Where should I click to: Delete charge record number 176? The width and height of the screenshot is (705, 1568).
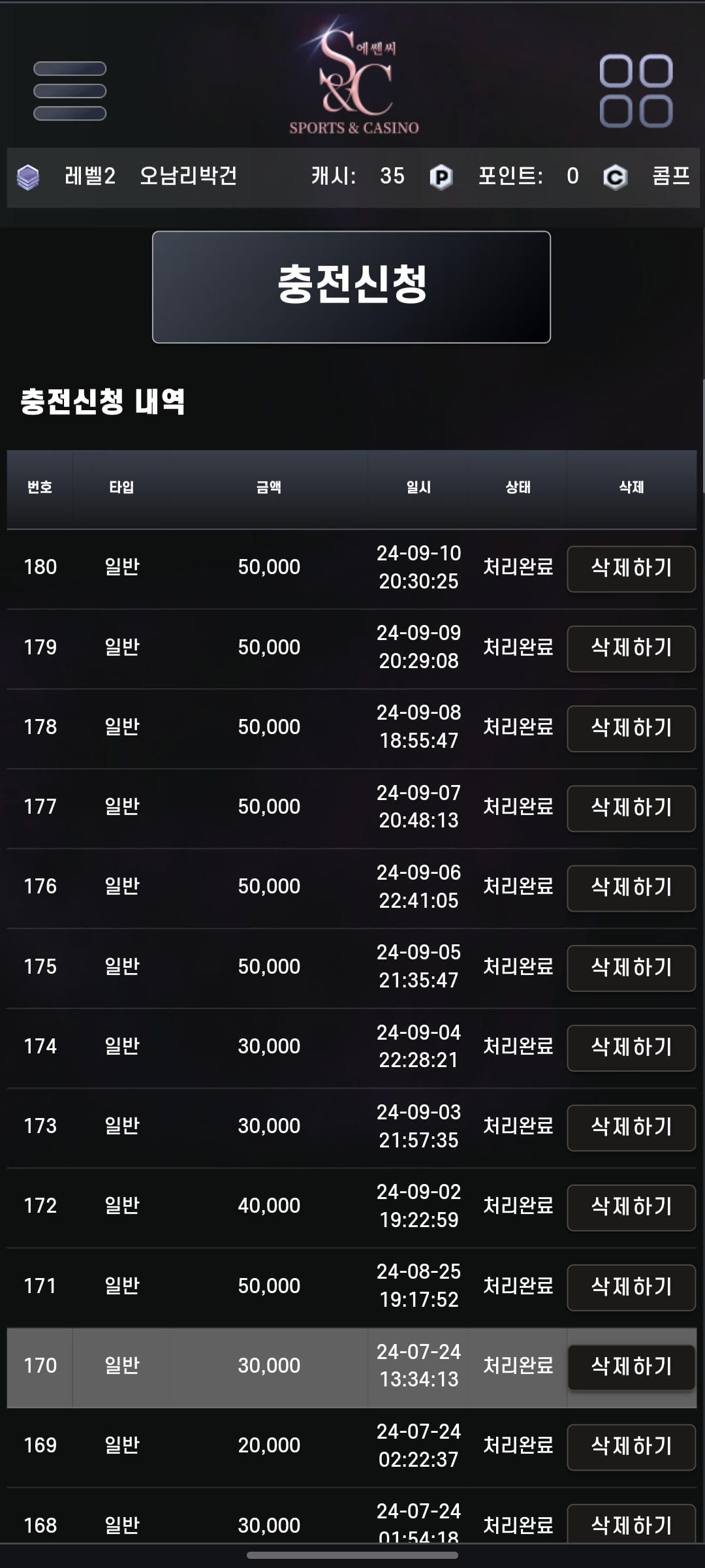631,888
